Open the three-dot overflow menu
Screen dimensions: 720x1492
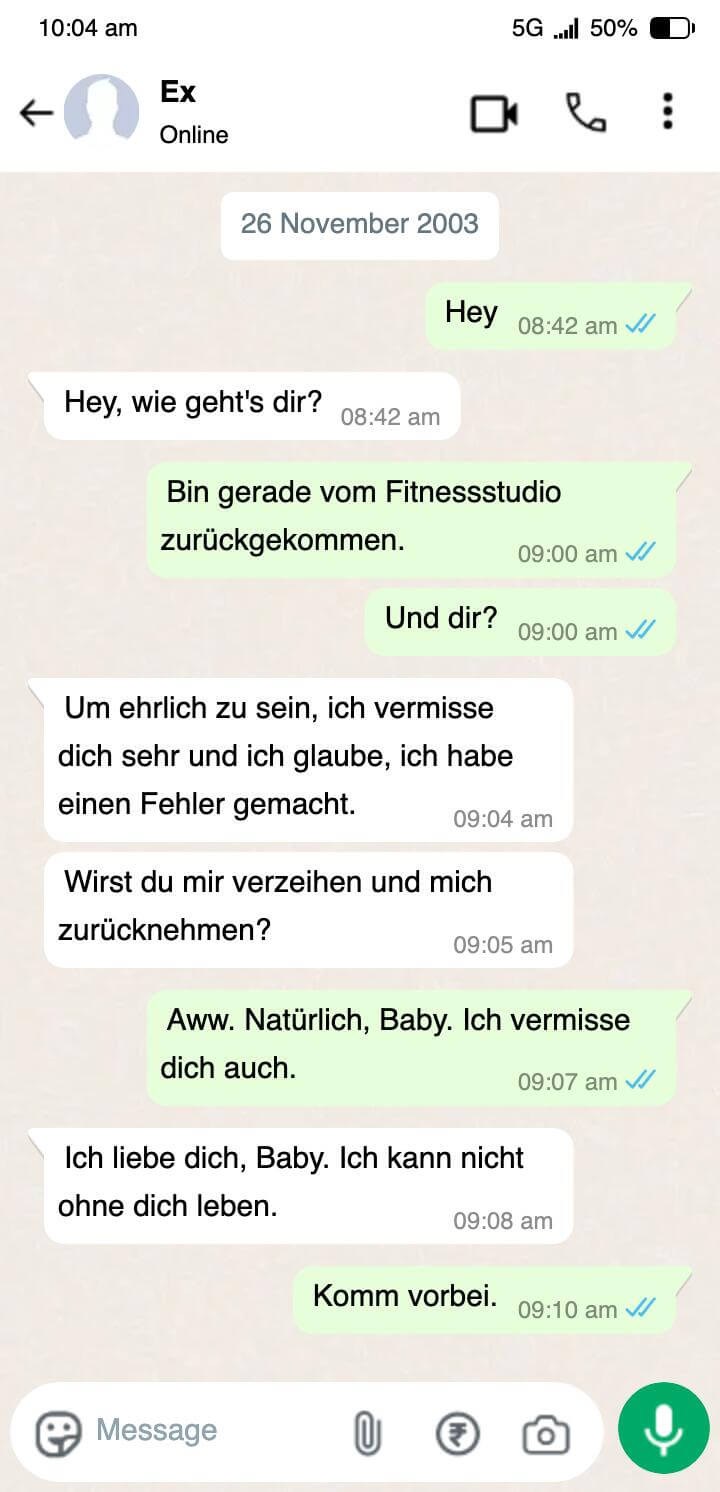point(667,111)
